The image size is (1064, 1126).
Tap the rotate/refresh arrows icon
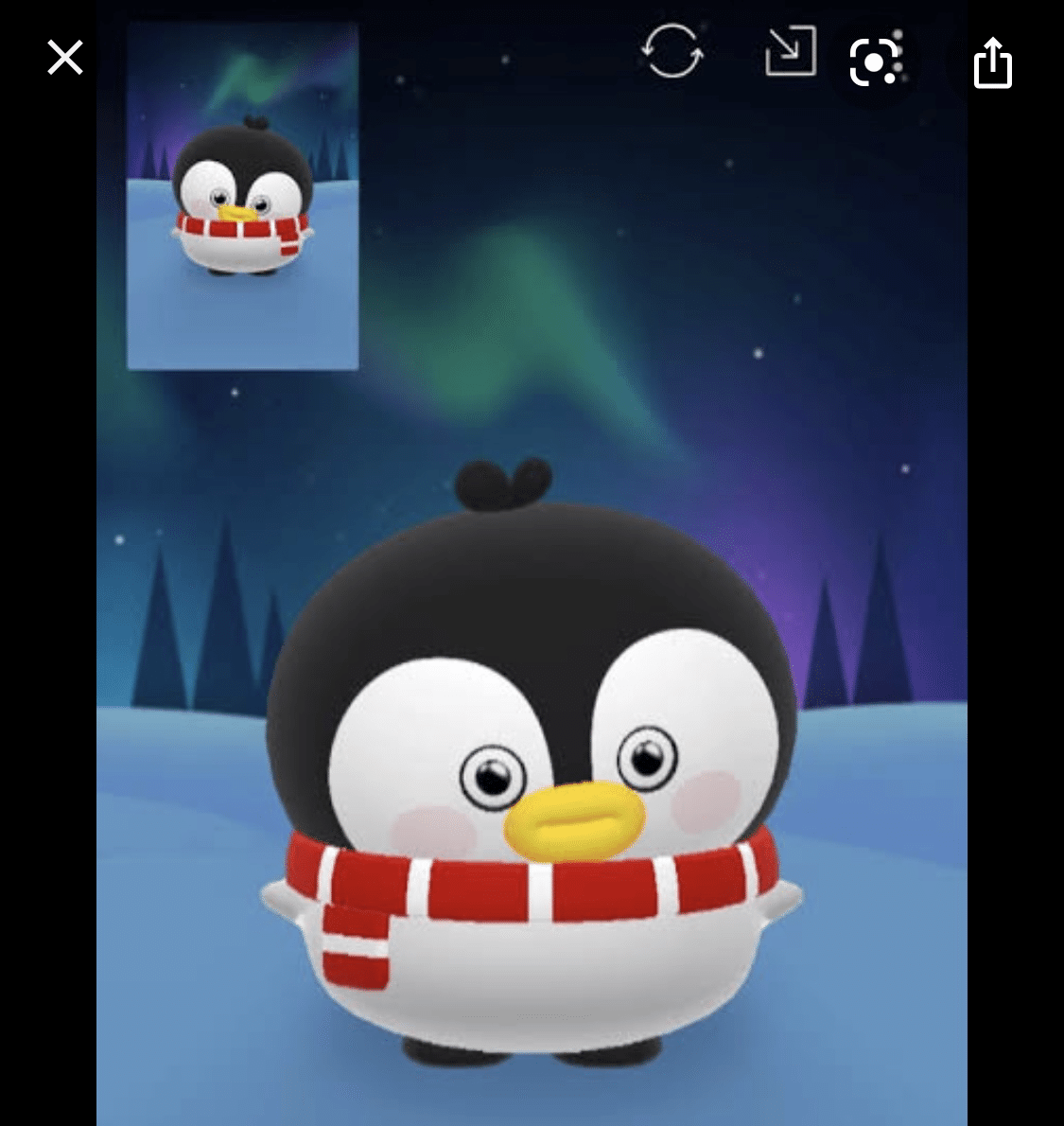pyautogui.click(x=672, y=51)
